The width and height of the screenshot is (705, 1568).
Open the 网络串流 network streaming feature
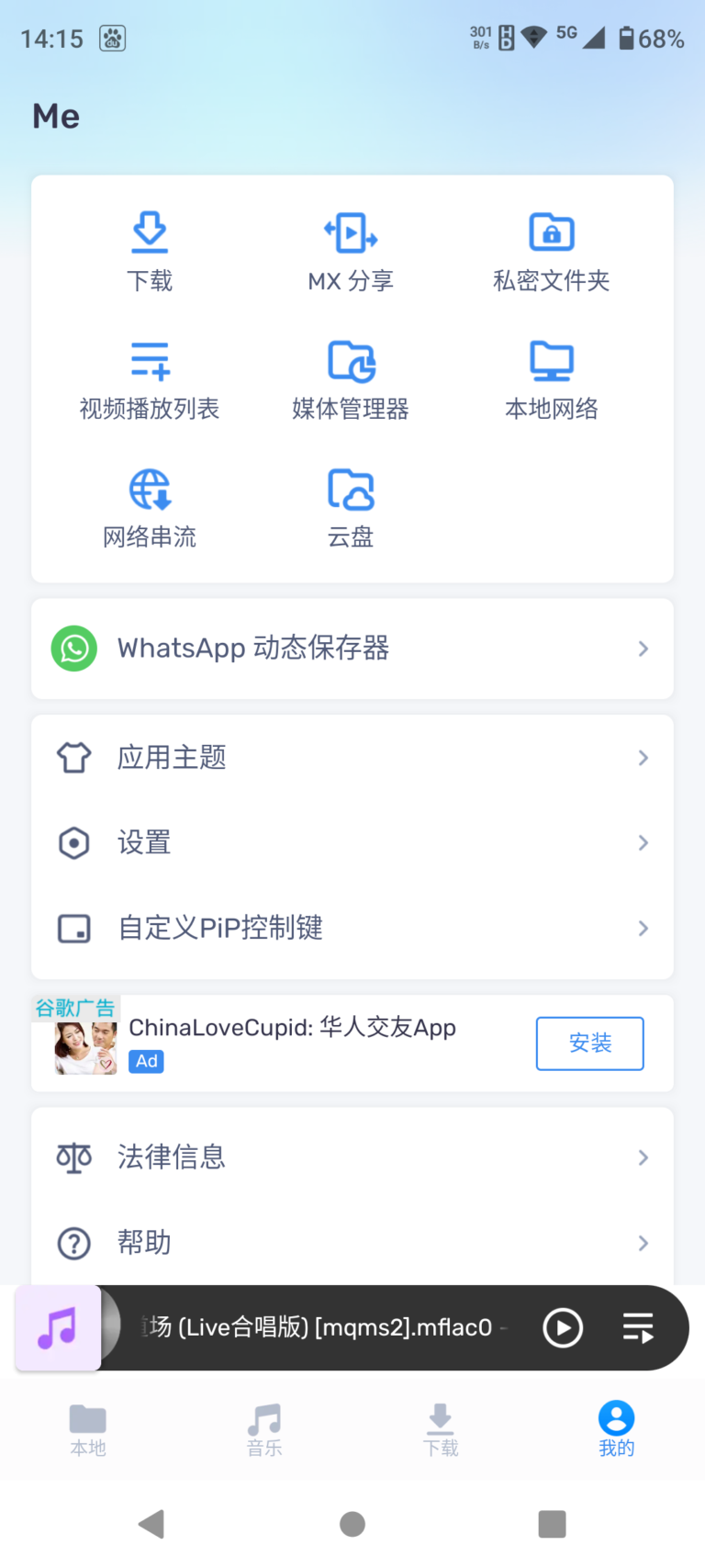coord(150,504)
